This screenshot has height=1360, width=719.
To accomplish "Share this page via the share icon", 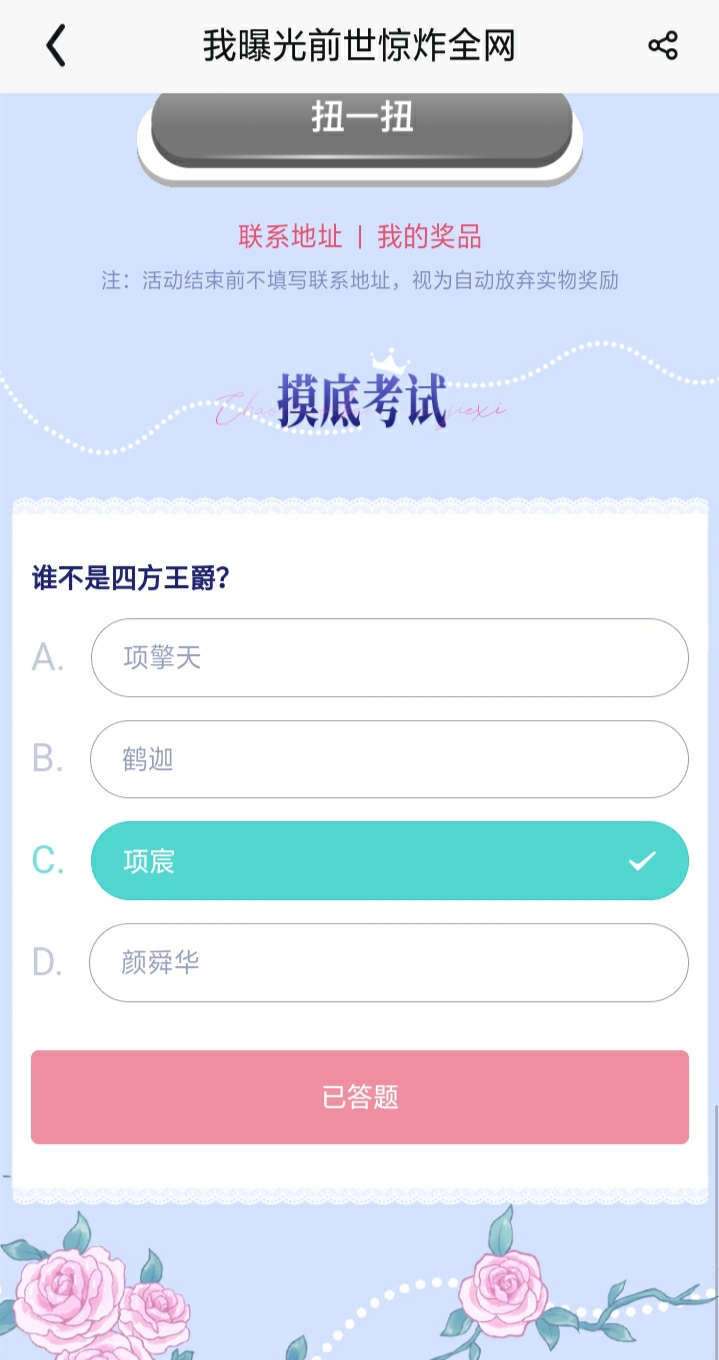I will (663, 46).
